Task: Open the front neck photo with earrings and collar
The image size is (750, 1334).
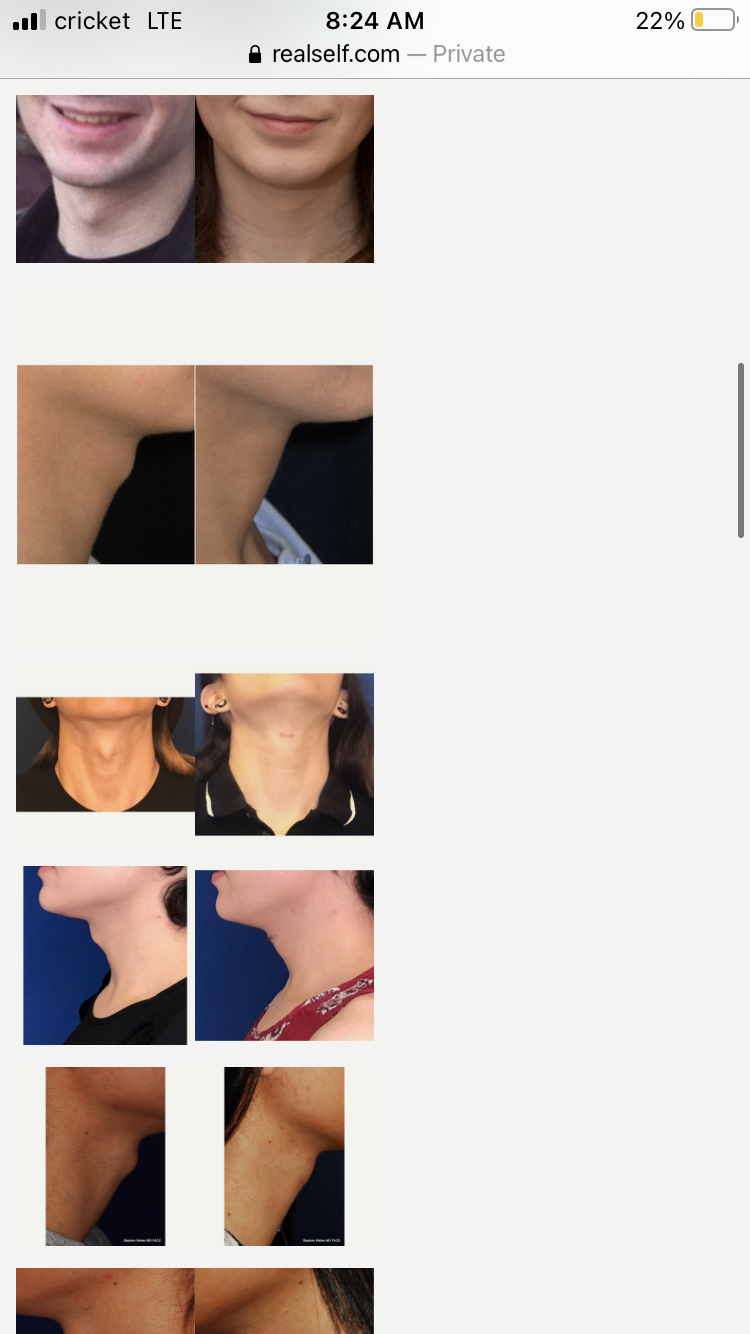Action: point(284,754)
